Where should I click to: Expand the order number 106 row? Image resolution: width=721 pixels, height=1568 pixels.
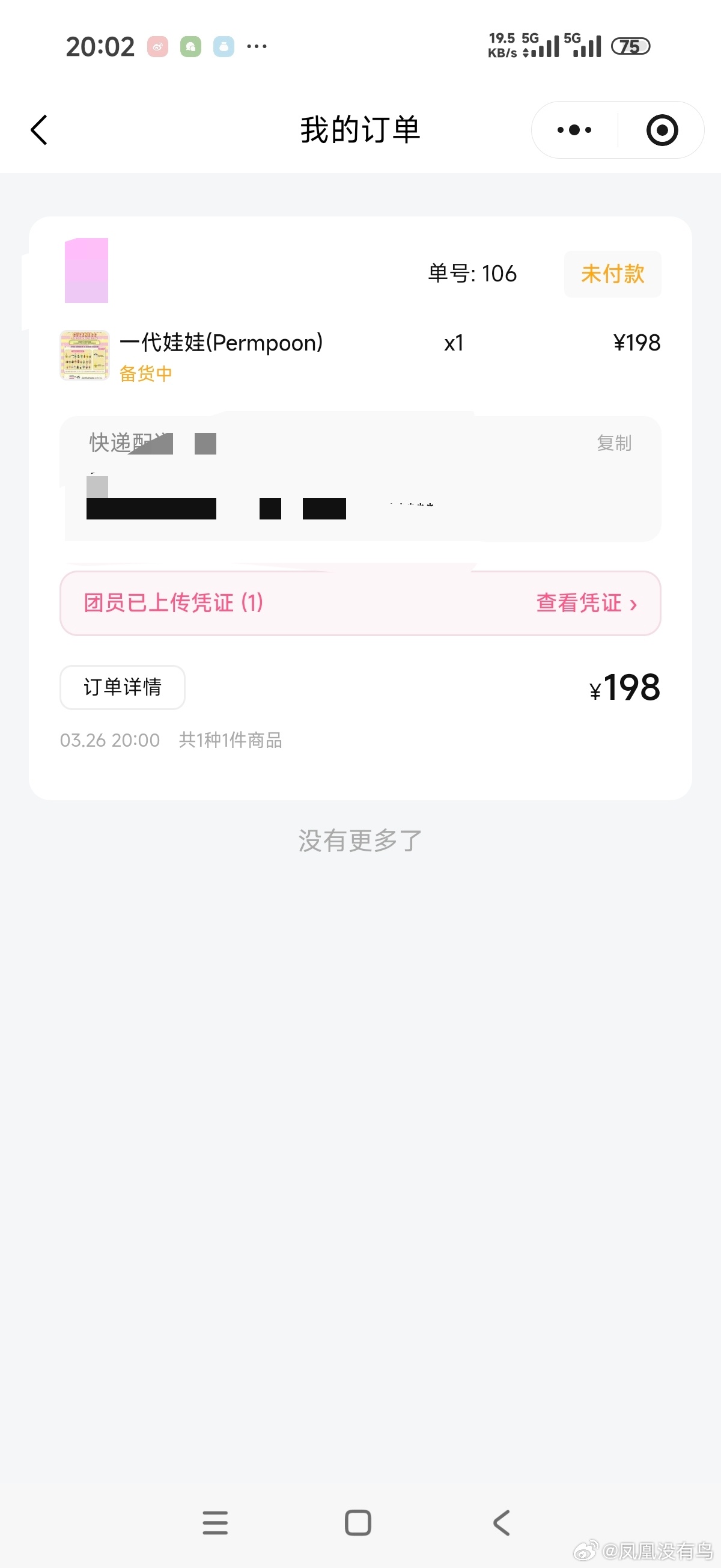[x=472, y=274]
